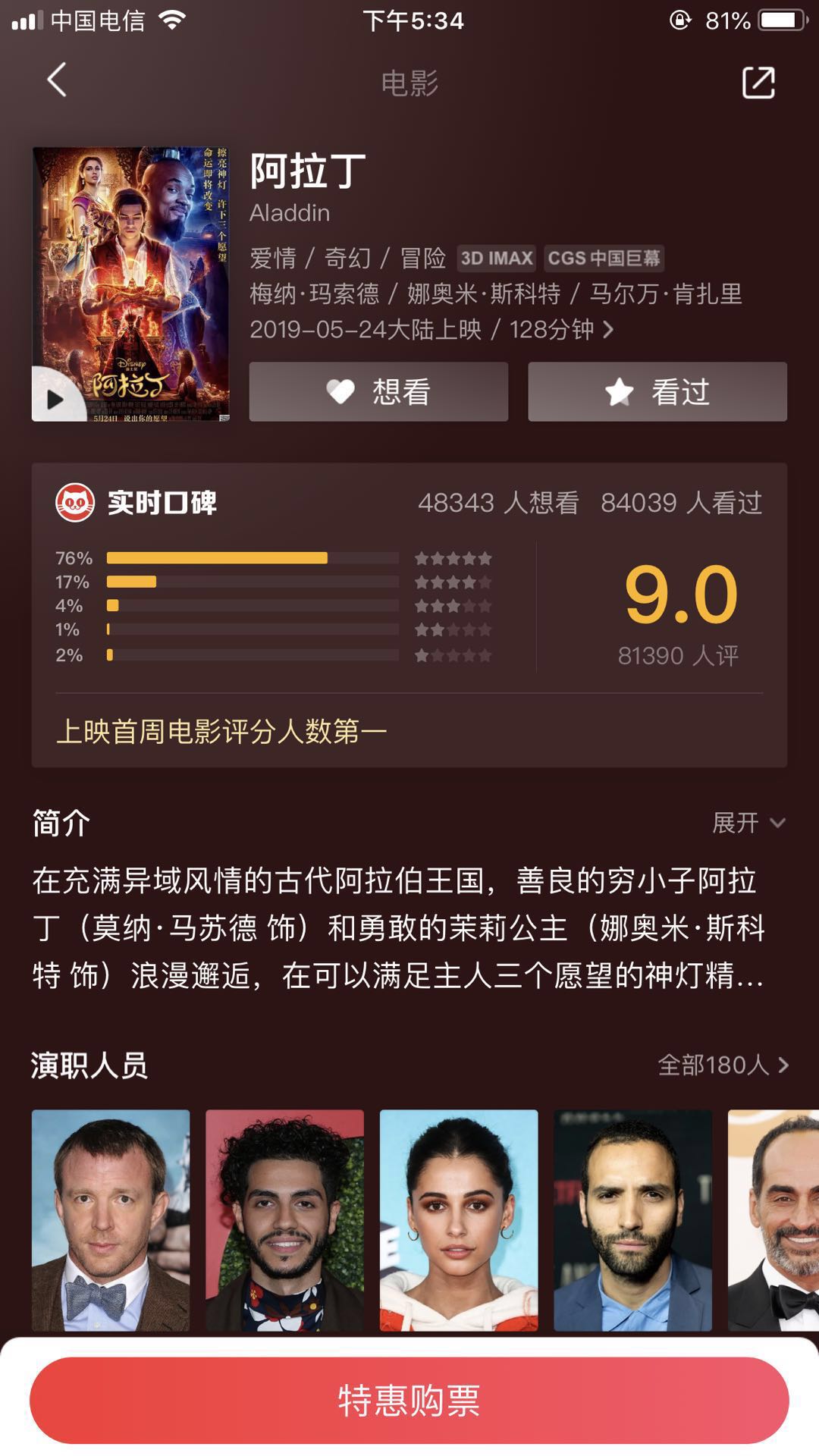
Task: Play the Aladdin trailer on the poster
Action: [55, 397]
